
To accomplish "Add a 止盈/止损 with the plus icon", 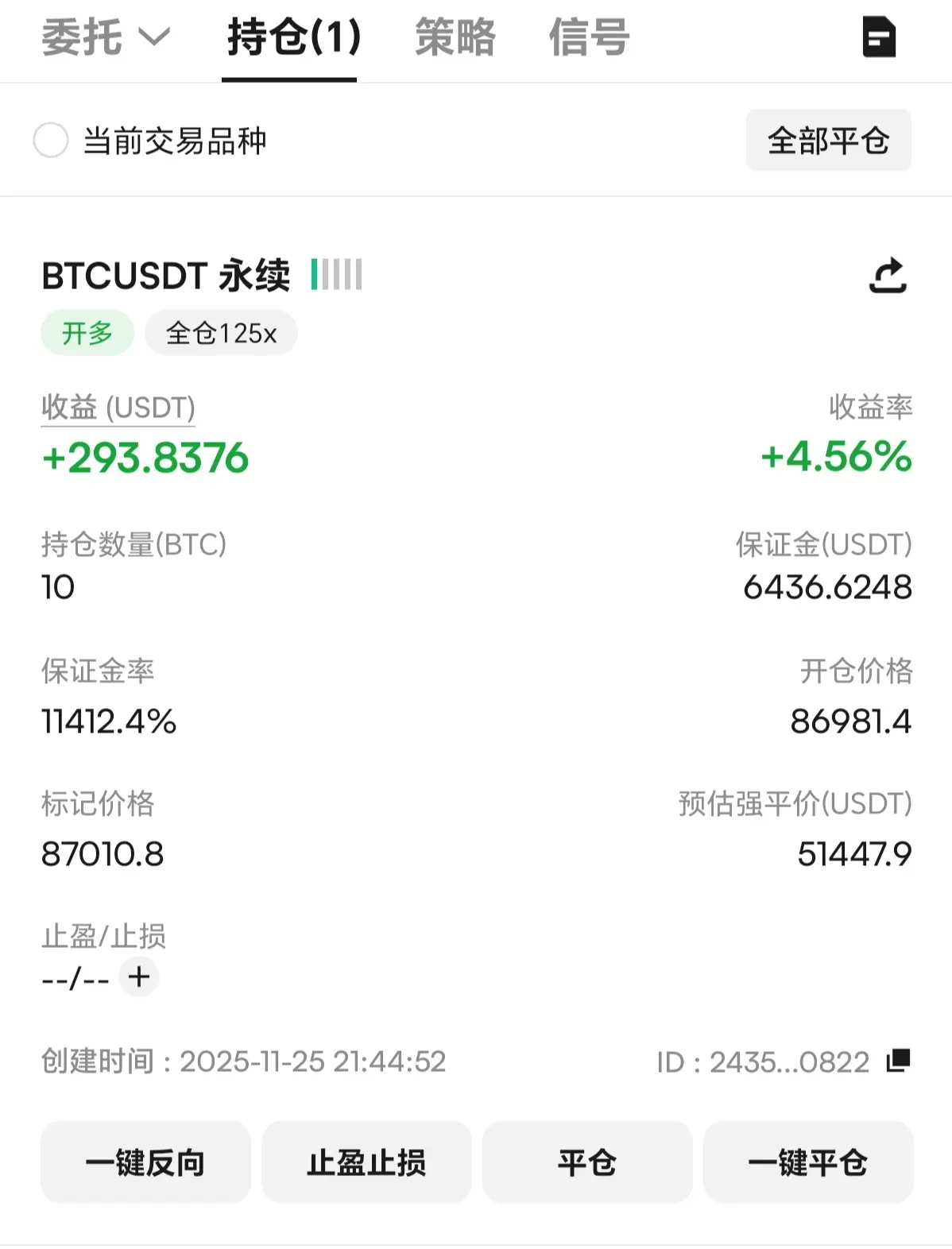I will pos(139,976).
